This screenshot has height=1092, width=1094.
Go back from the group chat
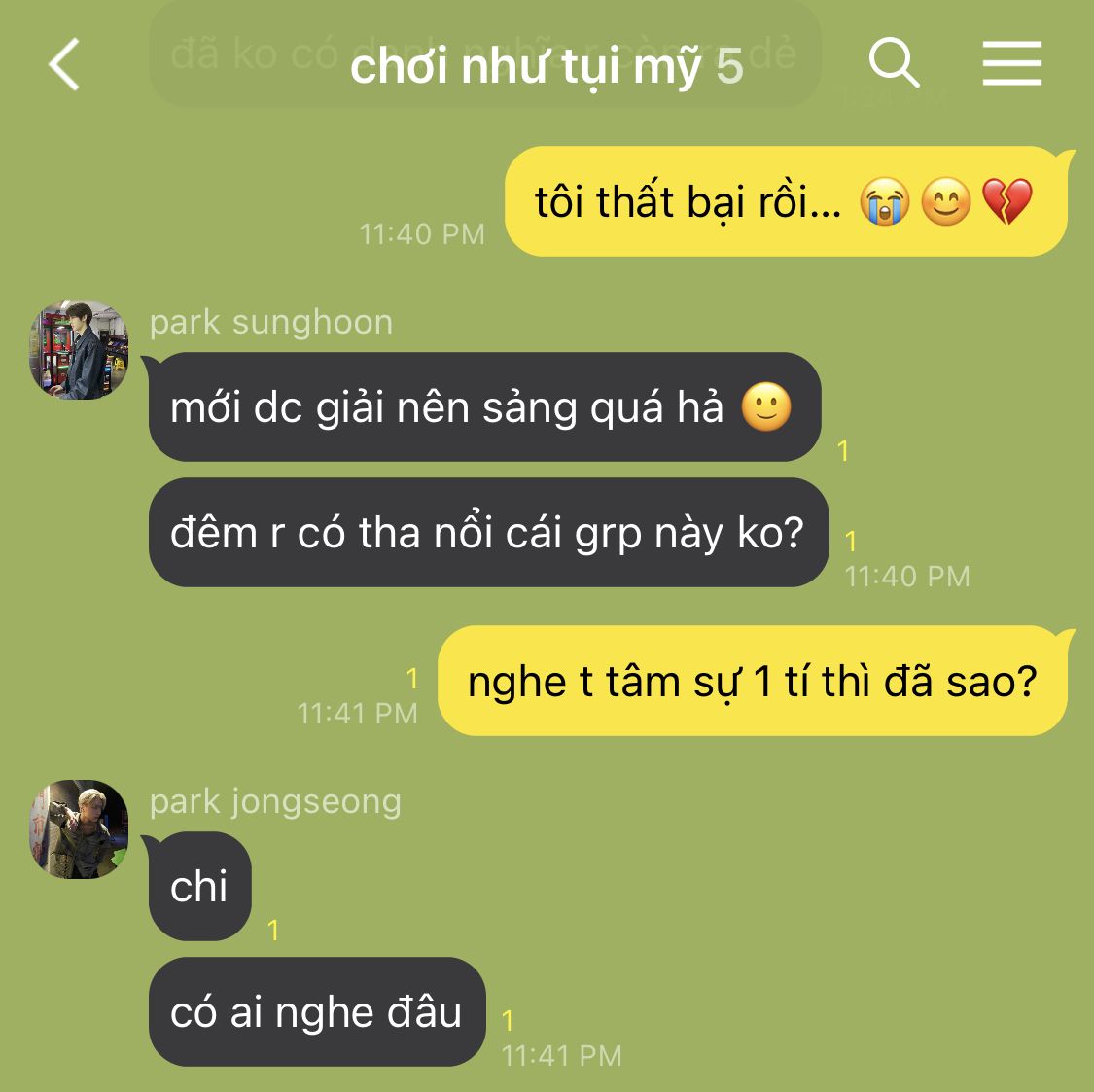click(64, 65)
